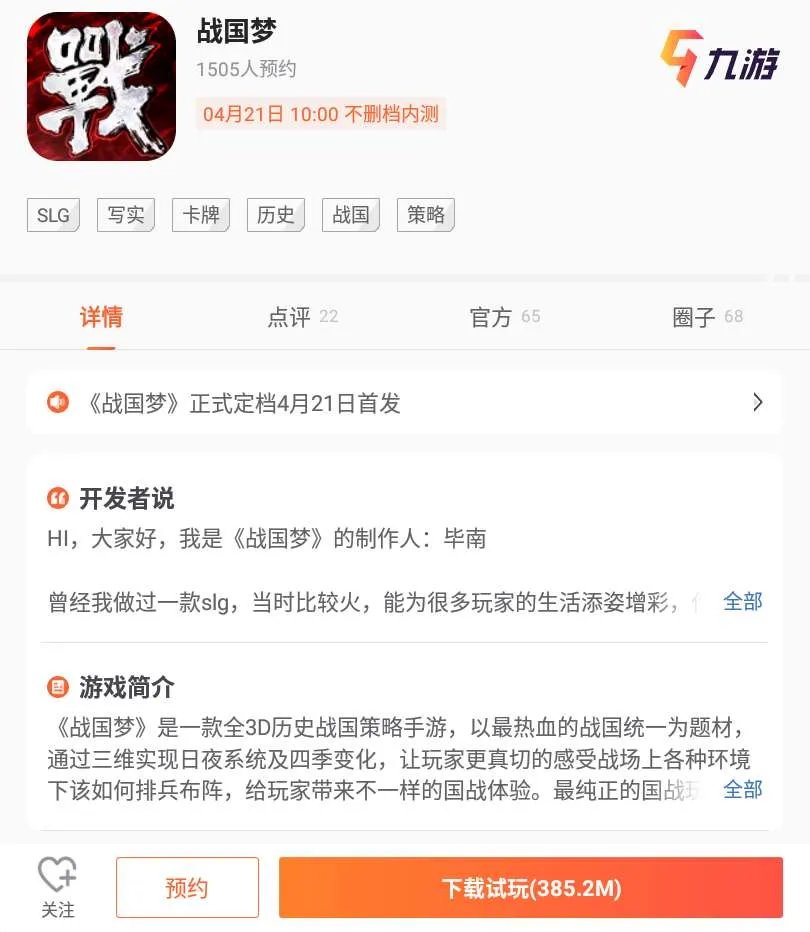Image resolution: width=810 pixels, height=932 pixels.
Task: Tap the megaphone announcement icon
Action: tap(58, 402)
